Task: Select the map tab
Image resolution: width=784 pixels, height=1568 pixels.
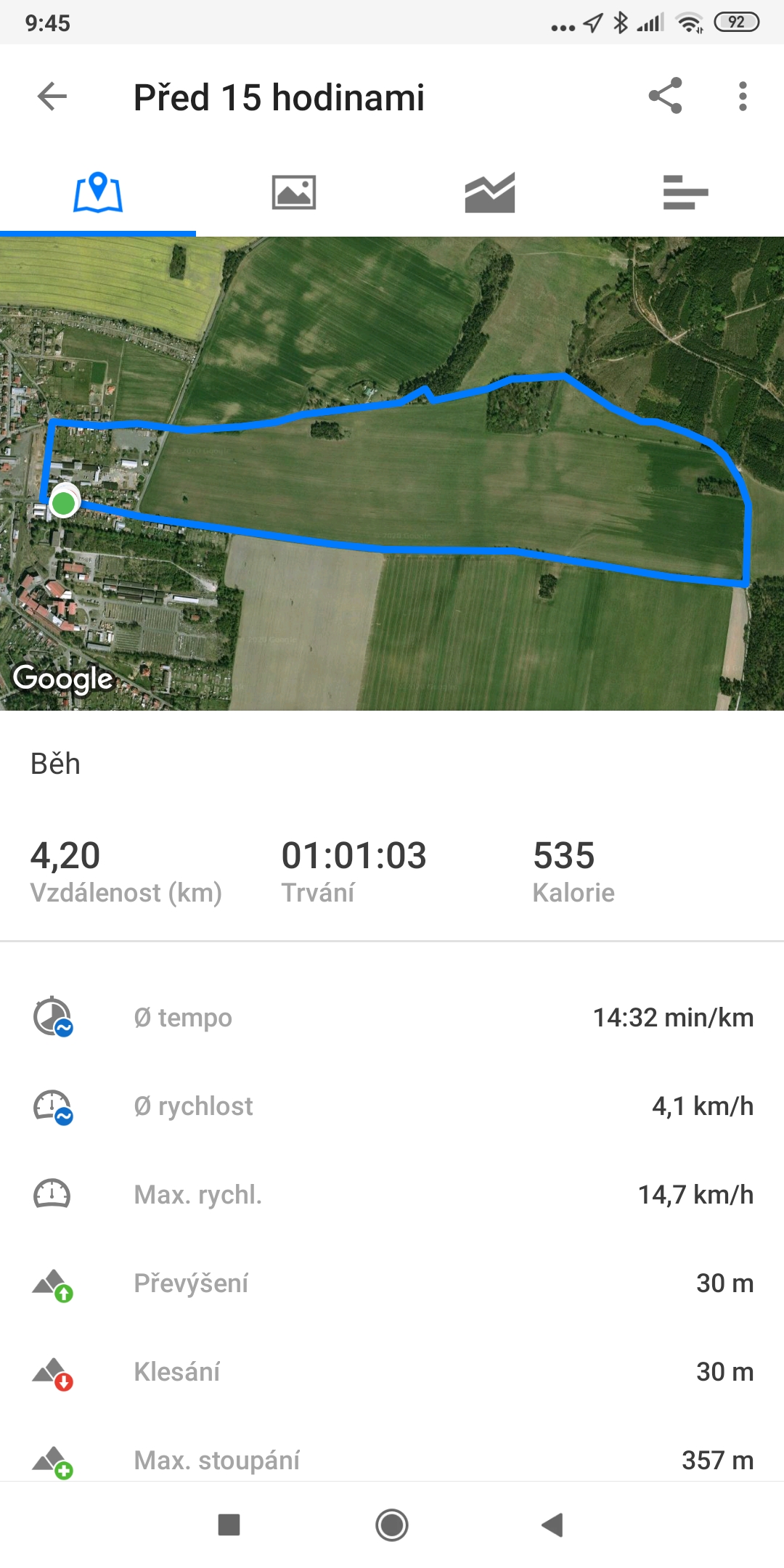Action: click(98, 193)
